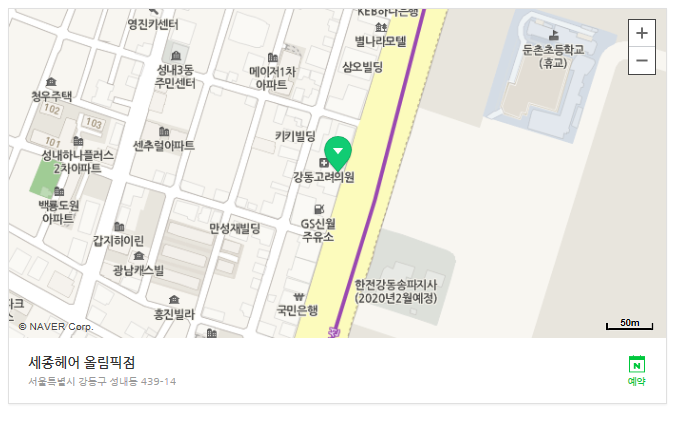Open 세종헤어 올림픽점 place details
683x425 pixels.
click(x=82, y=362)
